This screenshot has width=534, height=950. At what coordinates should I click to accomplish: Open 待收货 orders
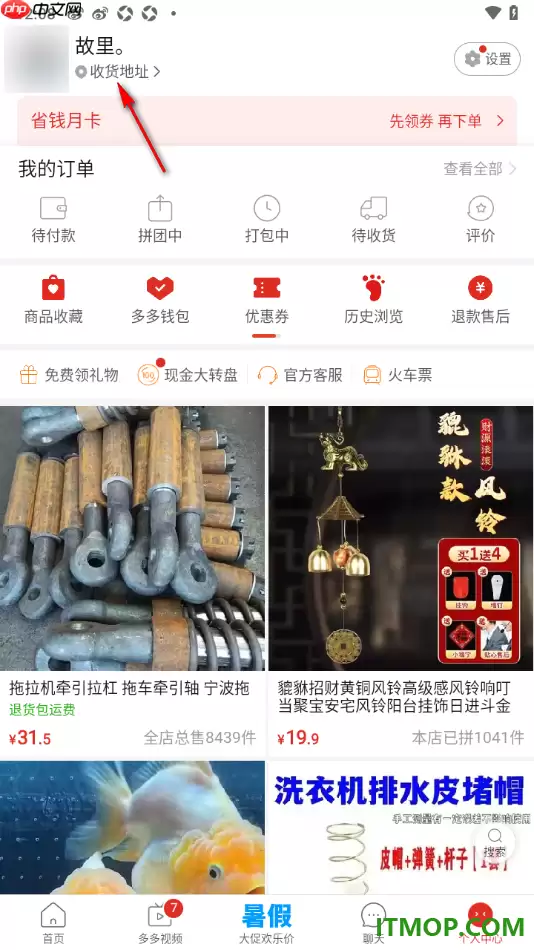point(373,220)
